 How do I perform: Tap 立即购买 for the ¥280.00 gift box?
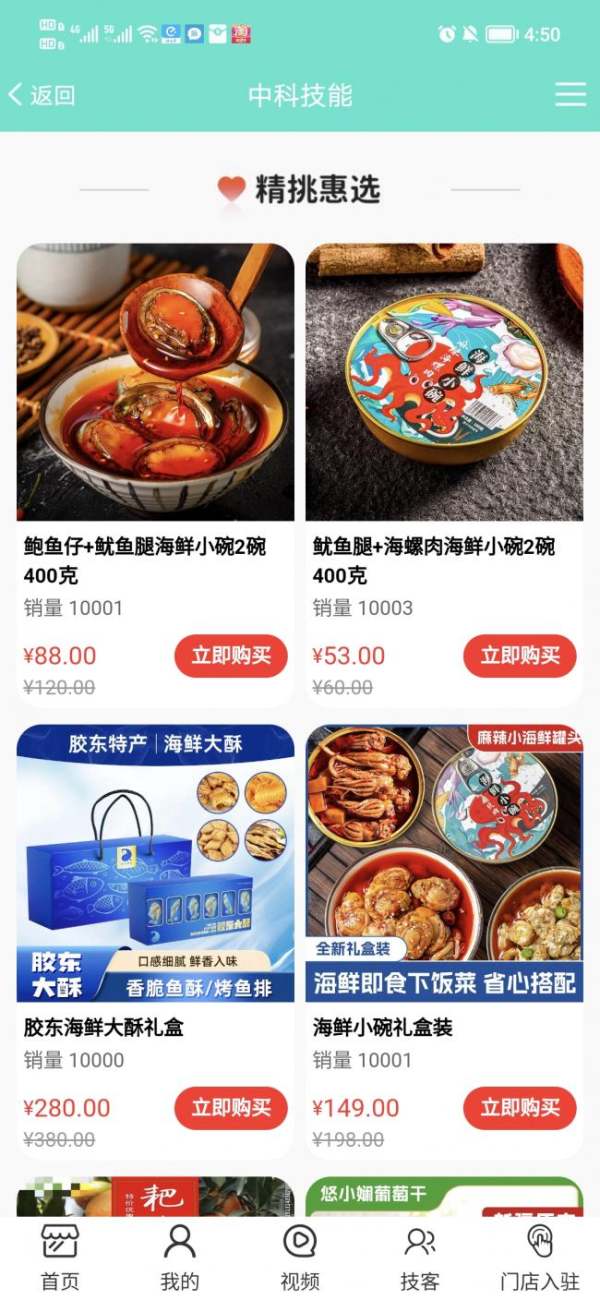tap(231, 1108)
